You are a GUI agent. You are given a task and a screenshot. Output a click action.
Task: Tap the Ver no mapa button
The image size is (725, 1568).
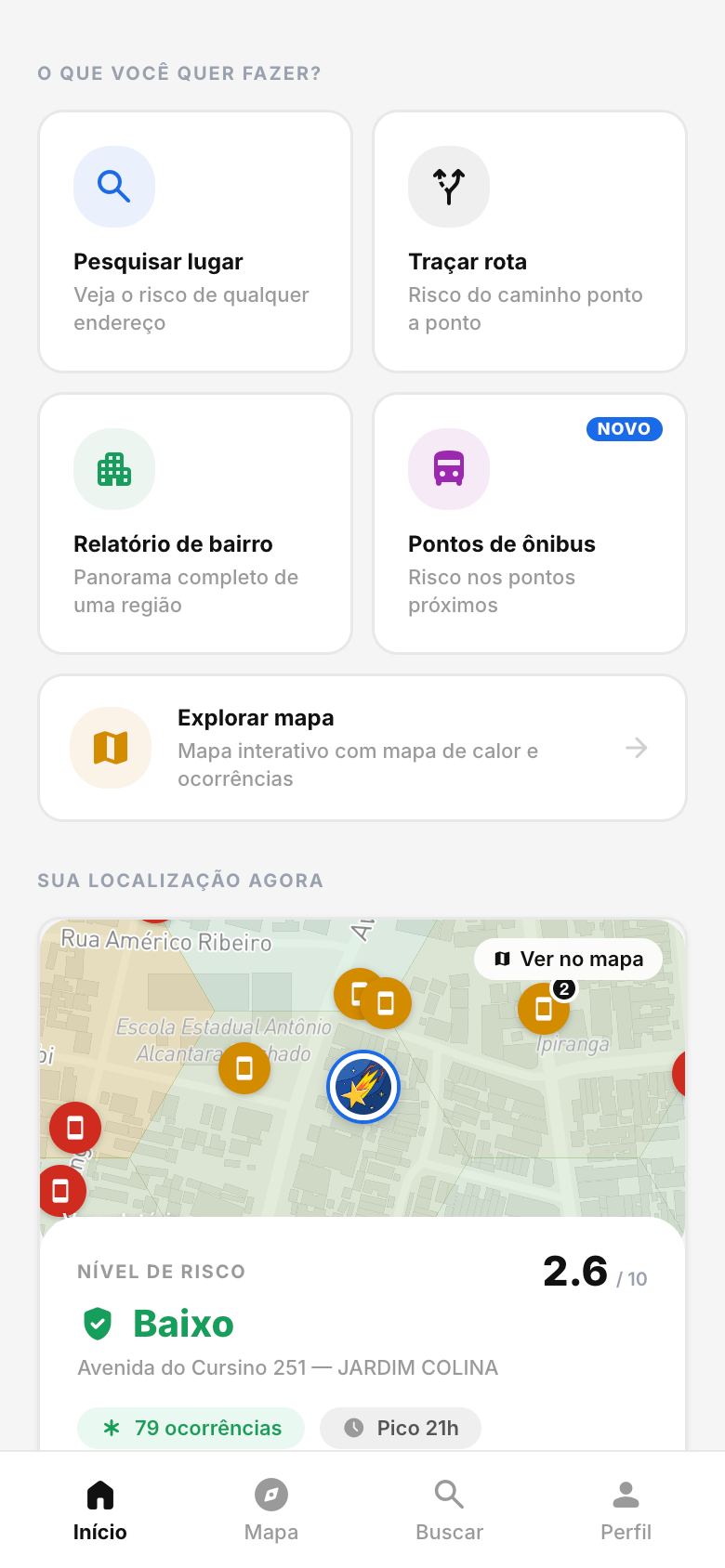coord(568,959)
